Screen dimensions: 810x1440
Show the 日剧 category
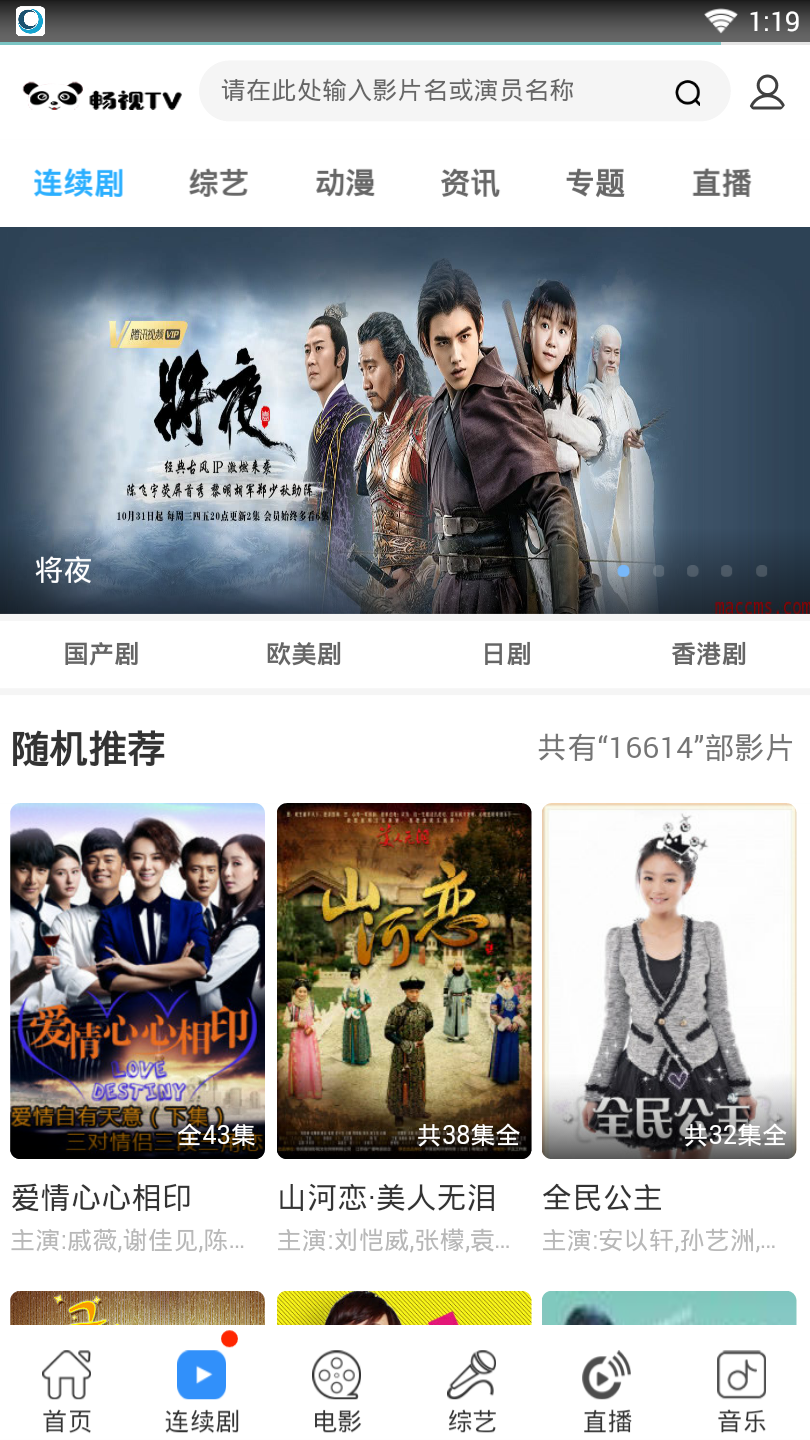click(x=507, y=655)
